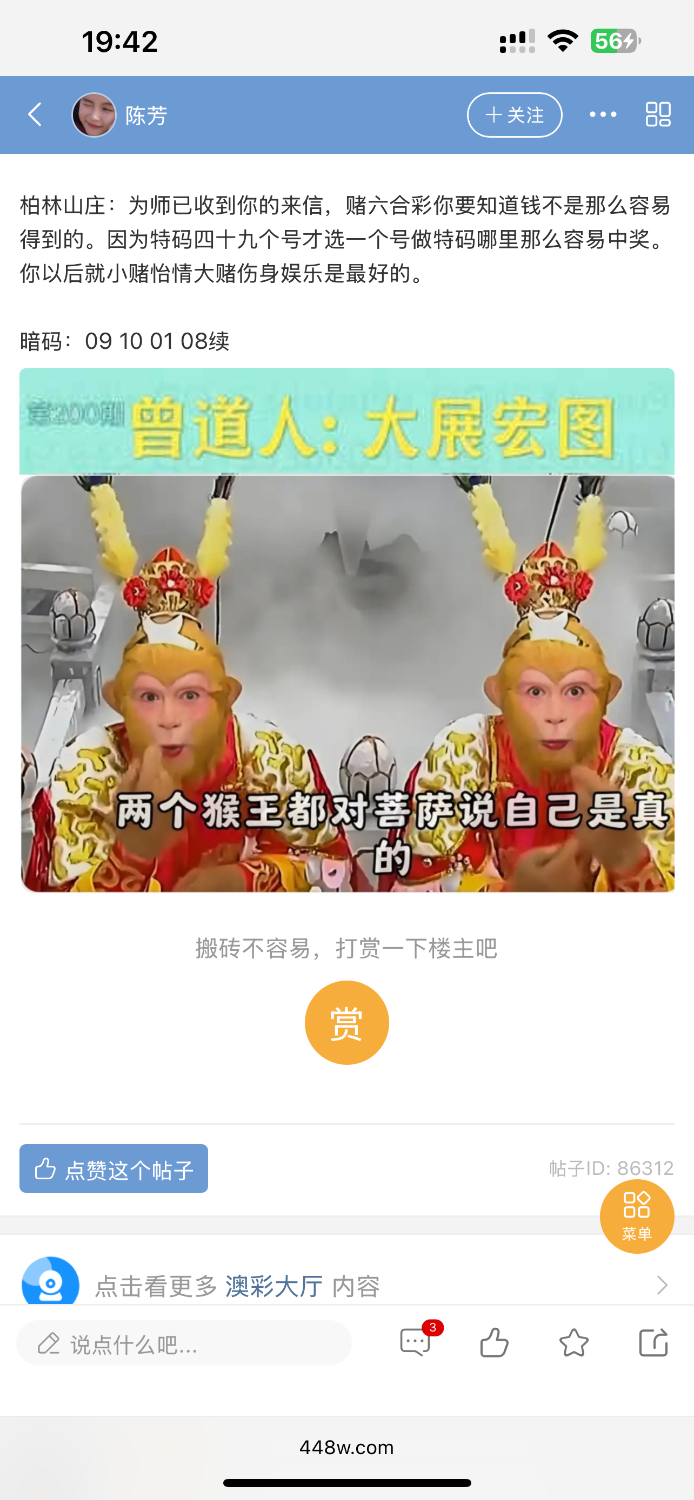Follow 陈芳 with the 关注 button
Viewport: 694px width, 1500px height.
click(514, 115)
